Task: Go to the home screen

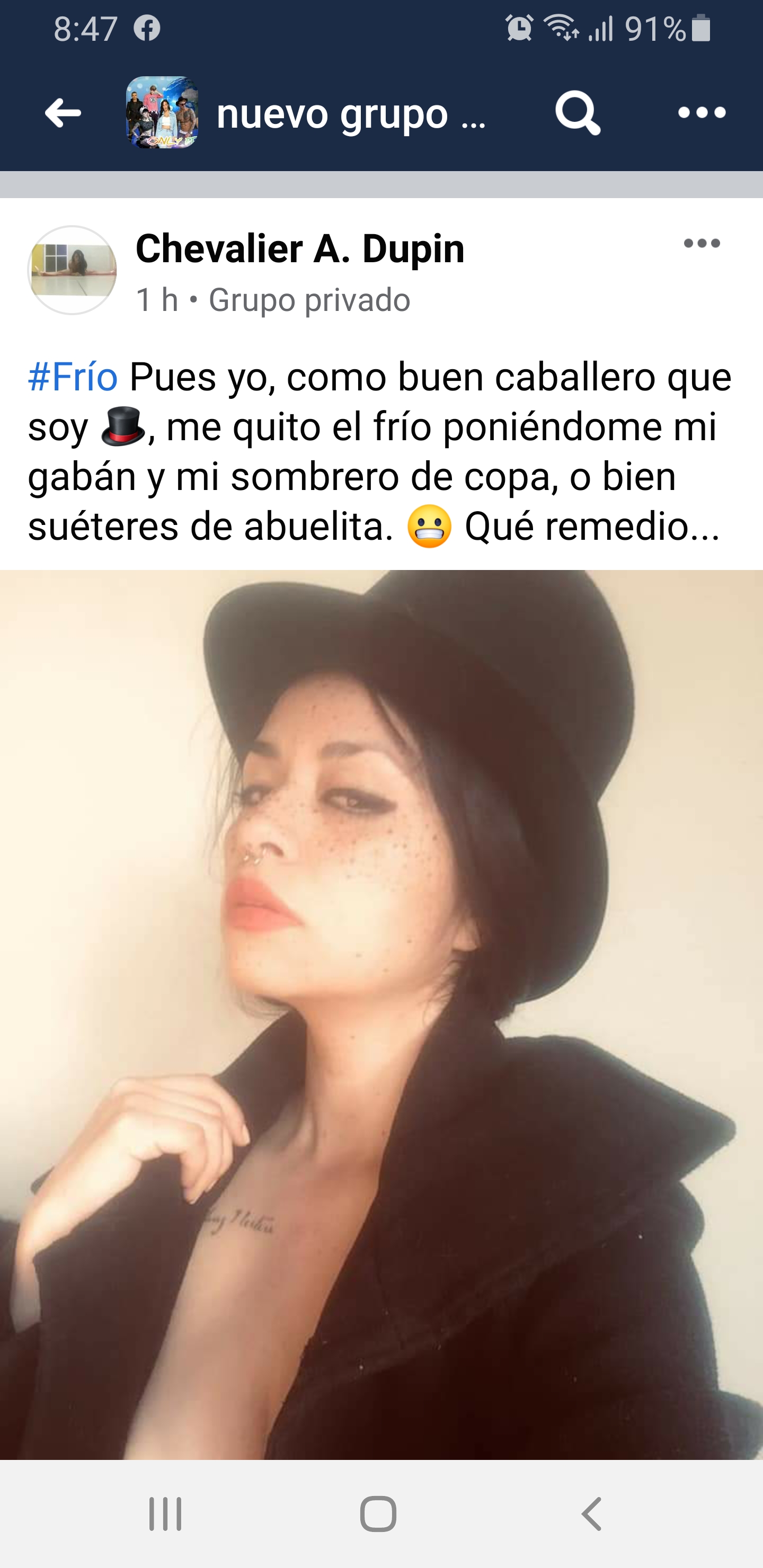Action: coord(378,1514)
